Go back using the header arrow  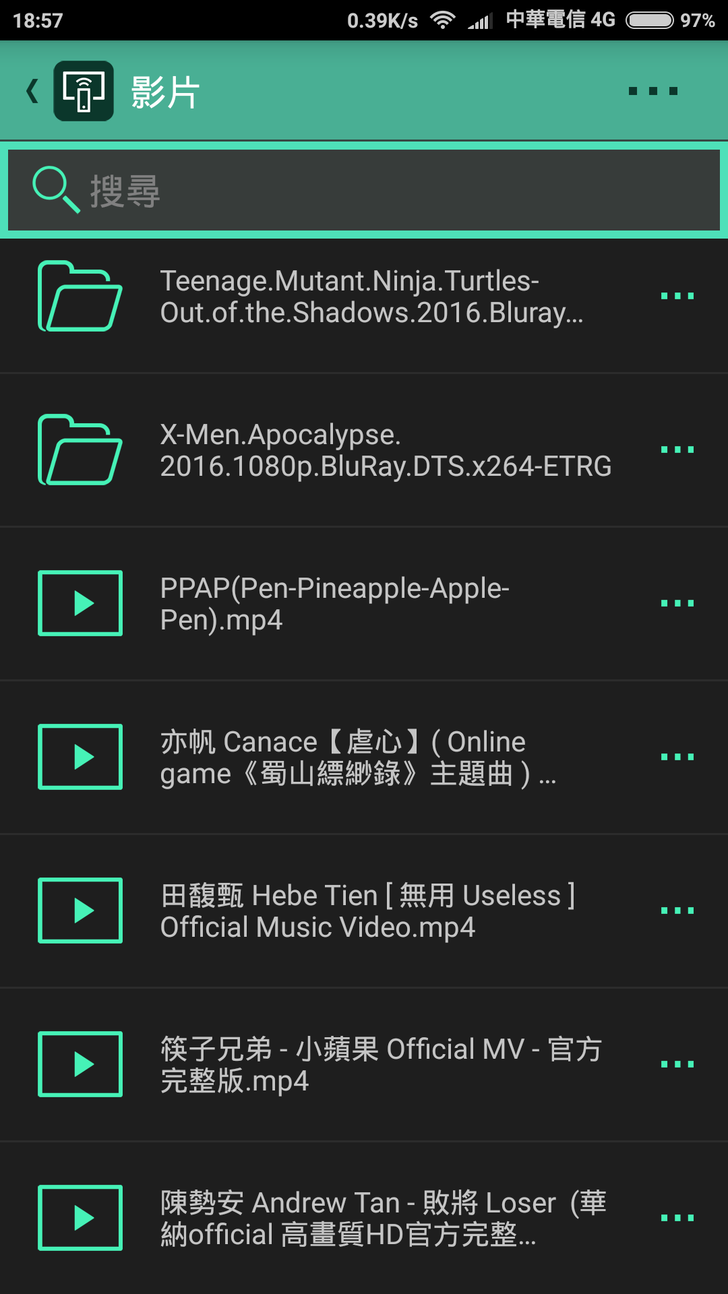click(x=32, y=91)
